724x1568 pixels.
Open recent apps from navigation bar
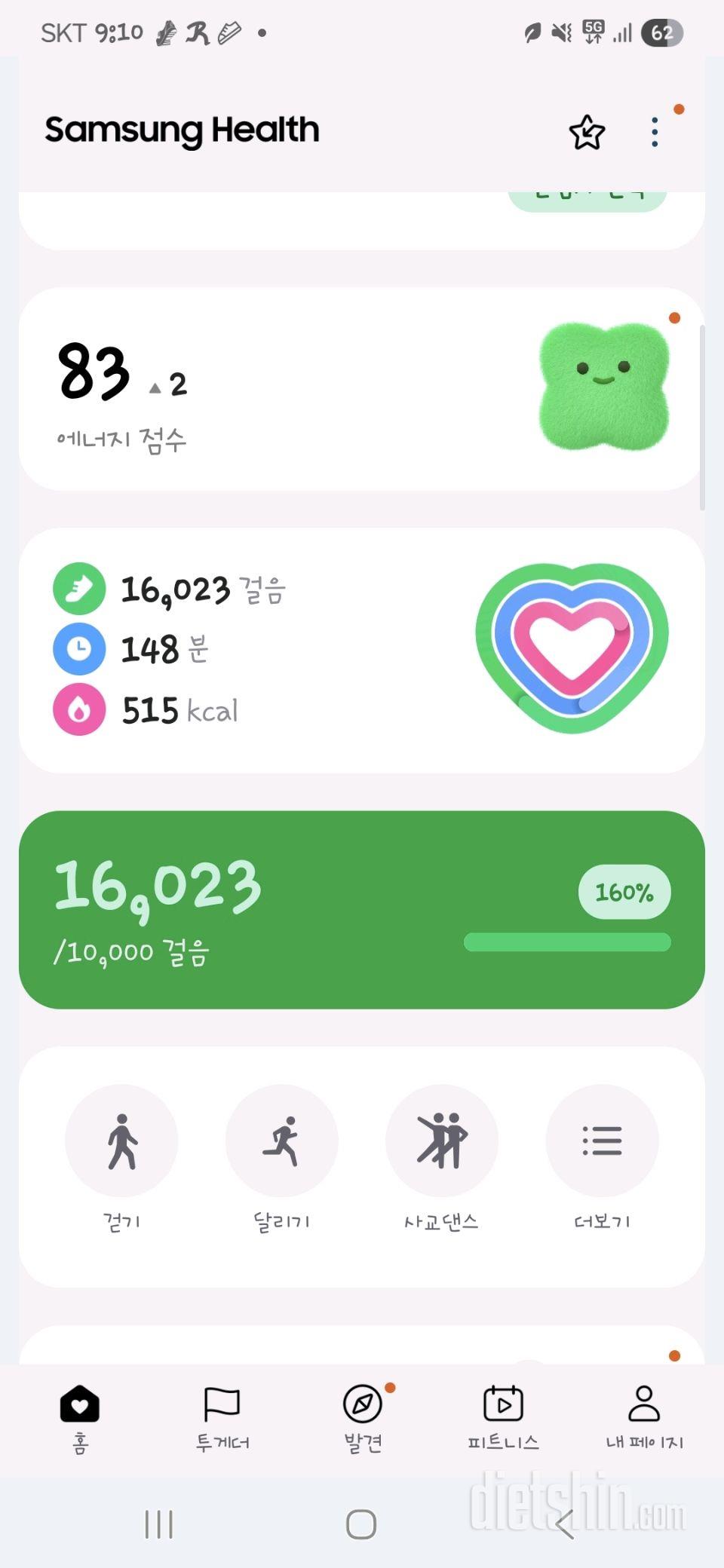[x=159, y=1524]
